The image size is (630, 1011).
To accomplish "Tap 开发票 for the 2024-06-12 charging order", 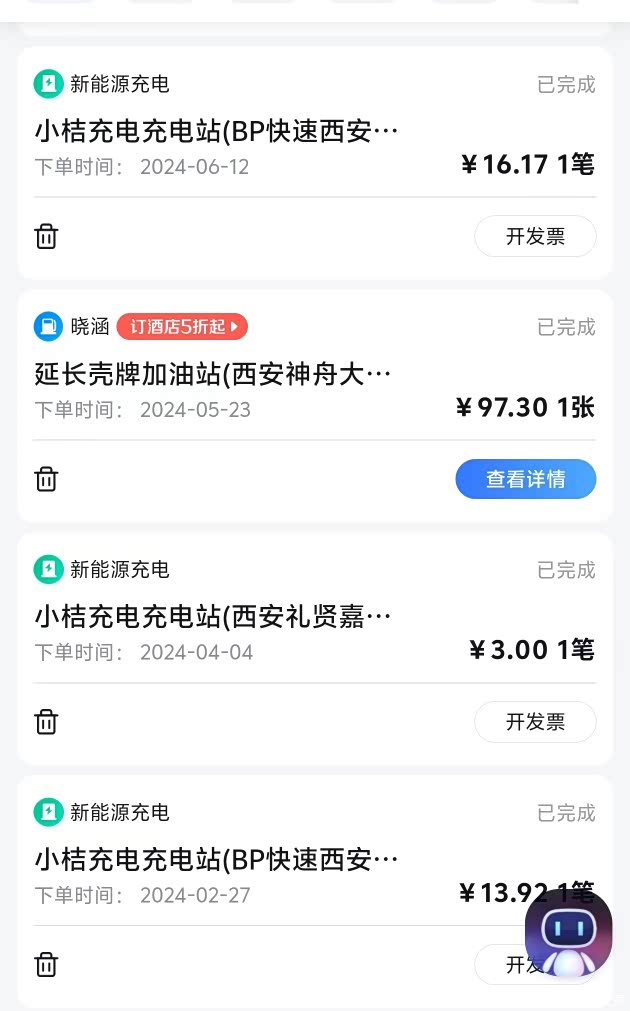I will click(535, 237).
